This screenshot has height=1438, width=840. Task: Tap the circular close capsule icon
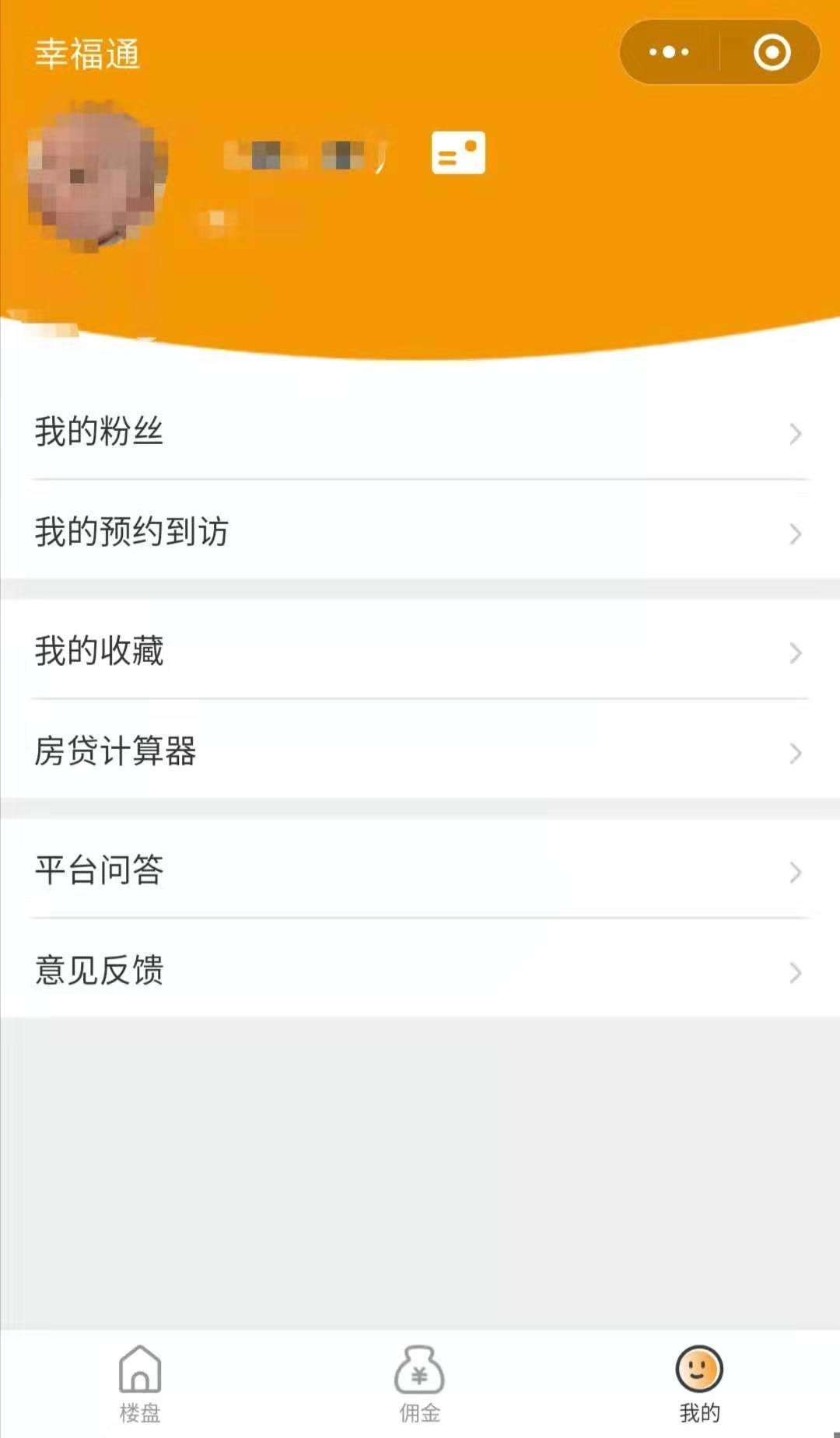768,51
